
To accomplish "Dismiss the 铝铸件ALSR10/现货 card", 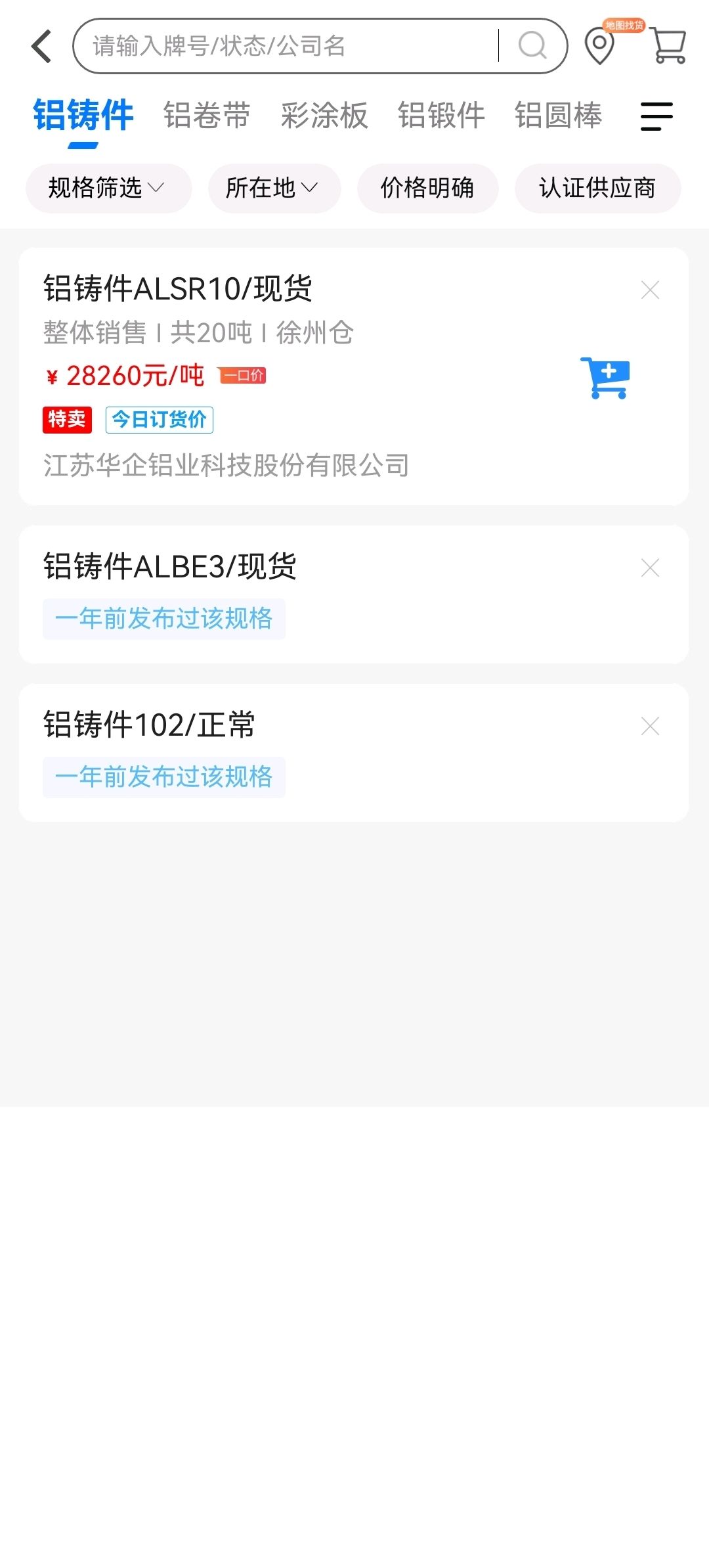I will (x=650, y=290).
